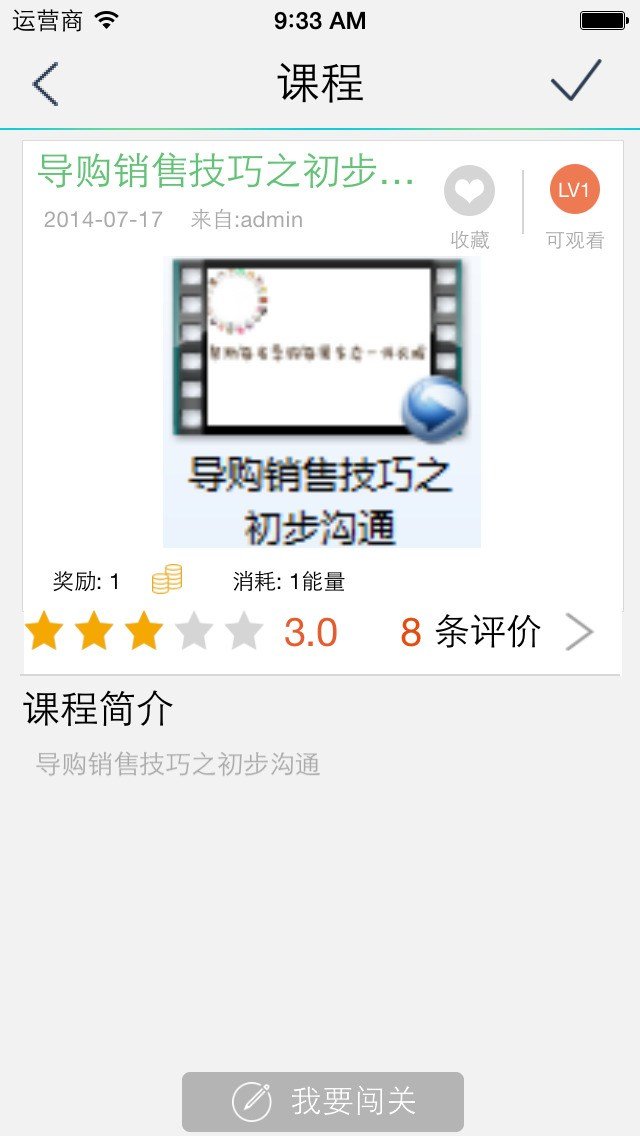The height and width of the screenshot is (1136, 640).
Task: Favorite this course with the 收藏 heart
Action: [469, 192]
